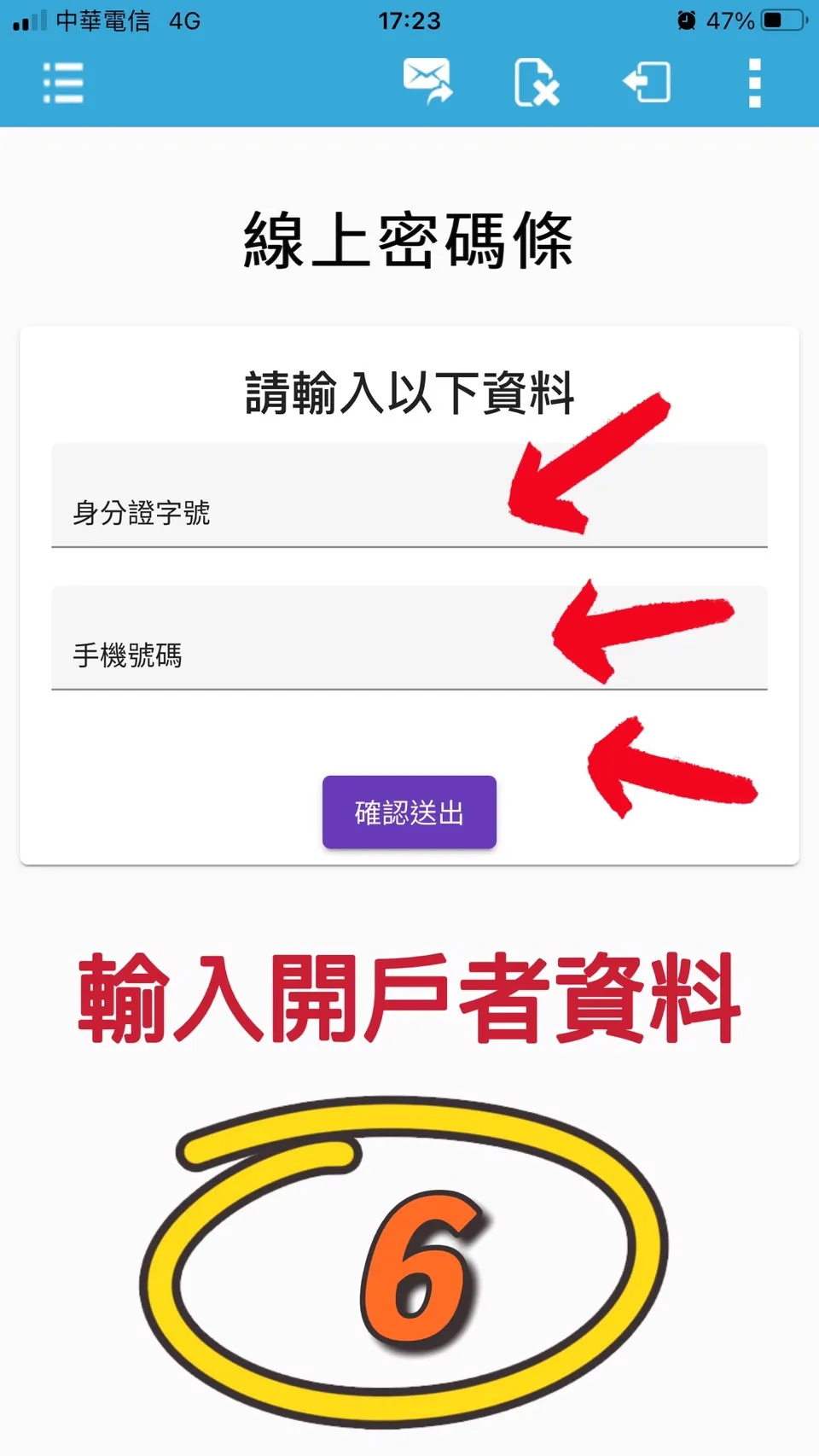Tap the document delete icon
This screenshot has width=819, height=1456.
tap(537, 83)
